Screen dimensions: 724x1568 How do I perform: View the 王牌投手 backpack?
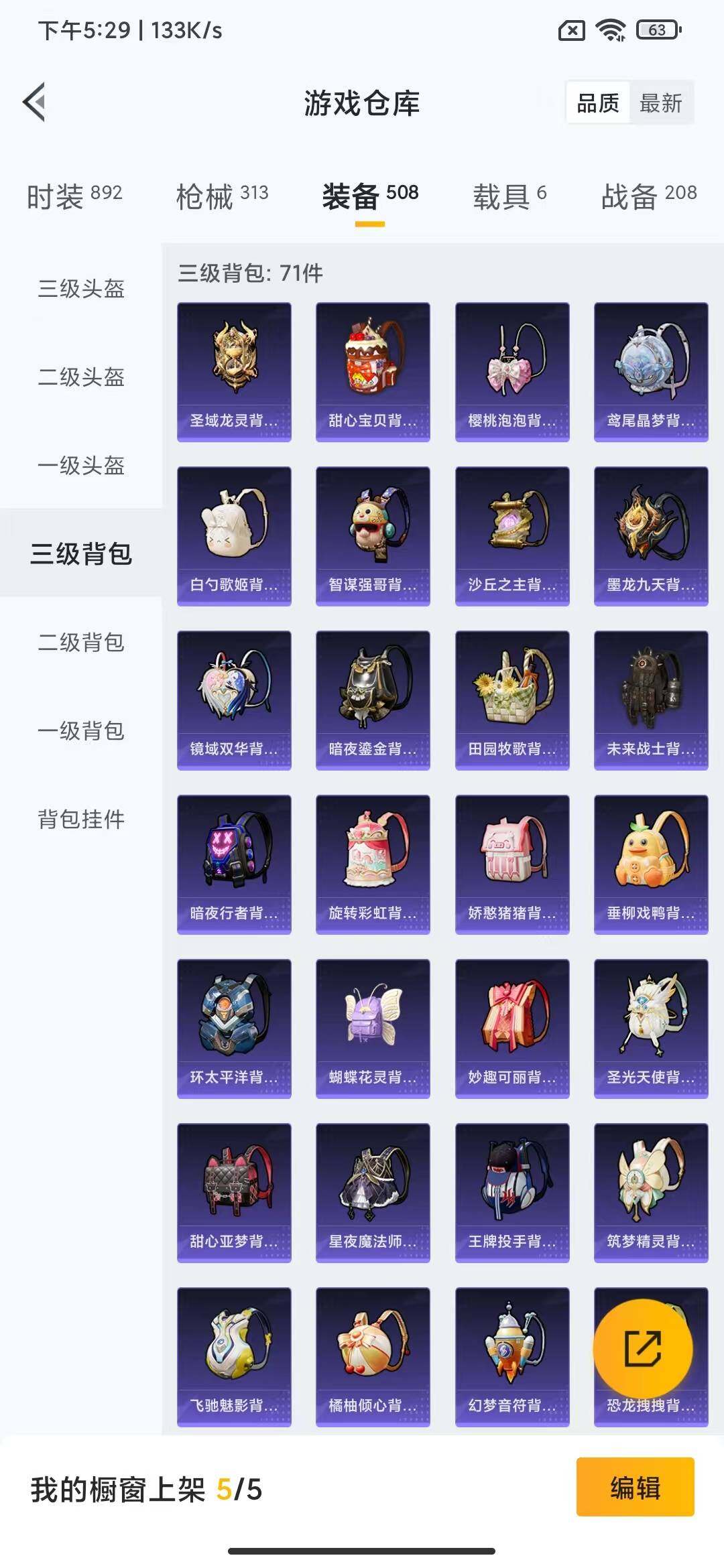point(512,1193)
